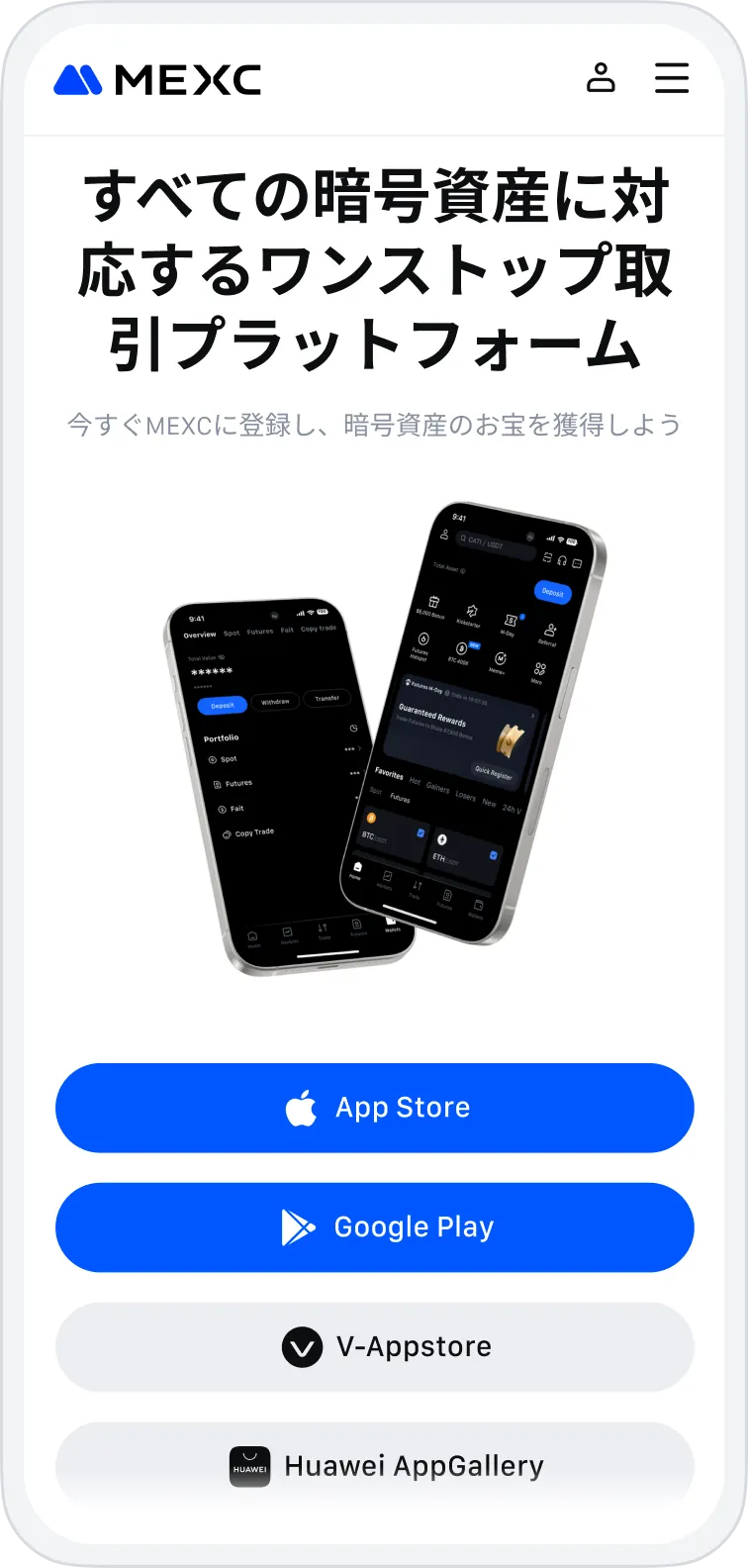Download from the App Store
The width and height of the screenshot is (748, 1568).
pyautogui.click(x=375, y=1108)
